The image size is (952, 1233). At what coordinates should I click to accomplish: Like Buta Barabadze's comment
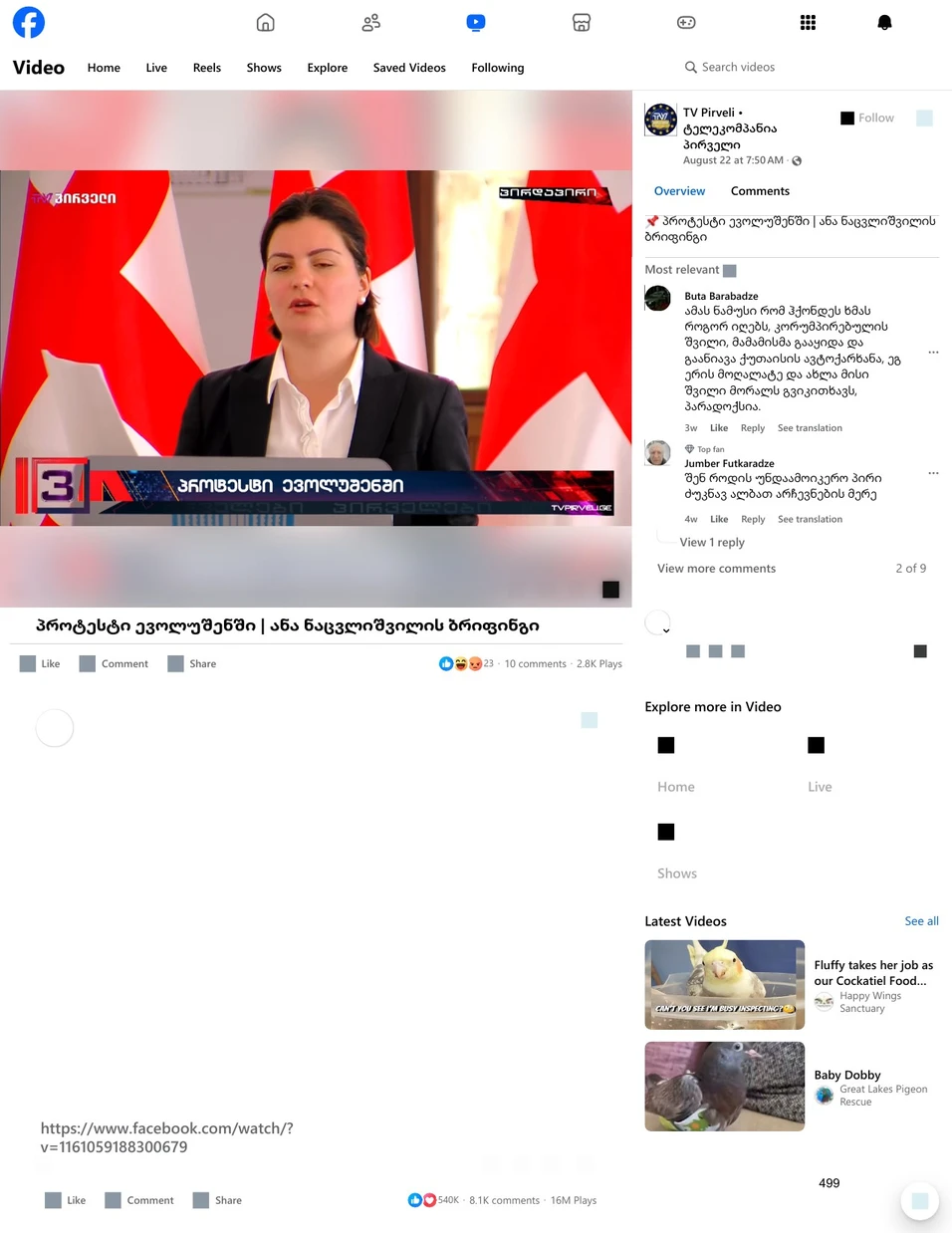719,428
